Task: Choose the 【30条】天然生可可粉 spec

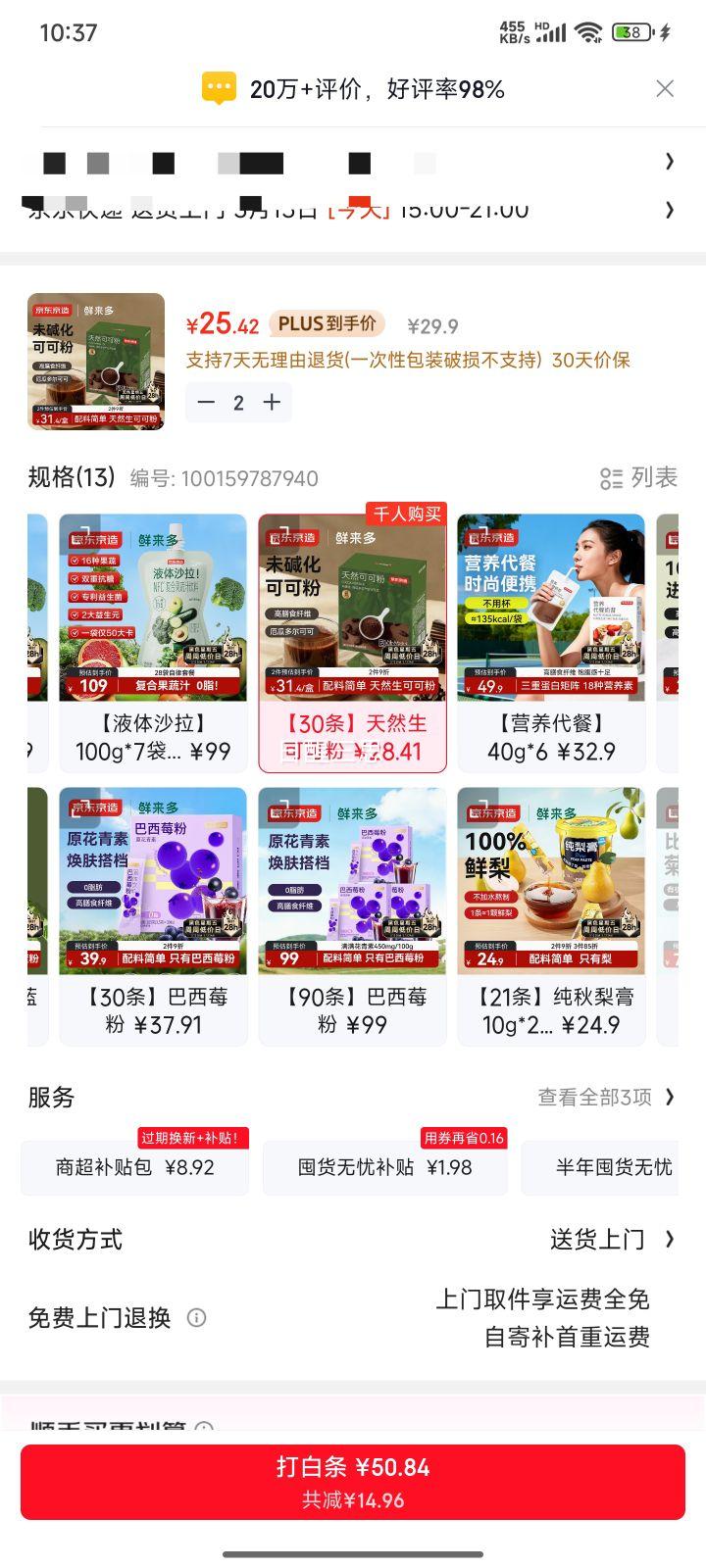Action: (352, 642)
